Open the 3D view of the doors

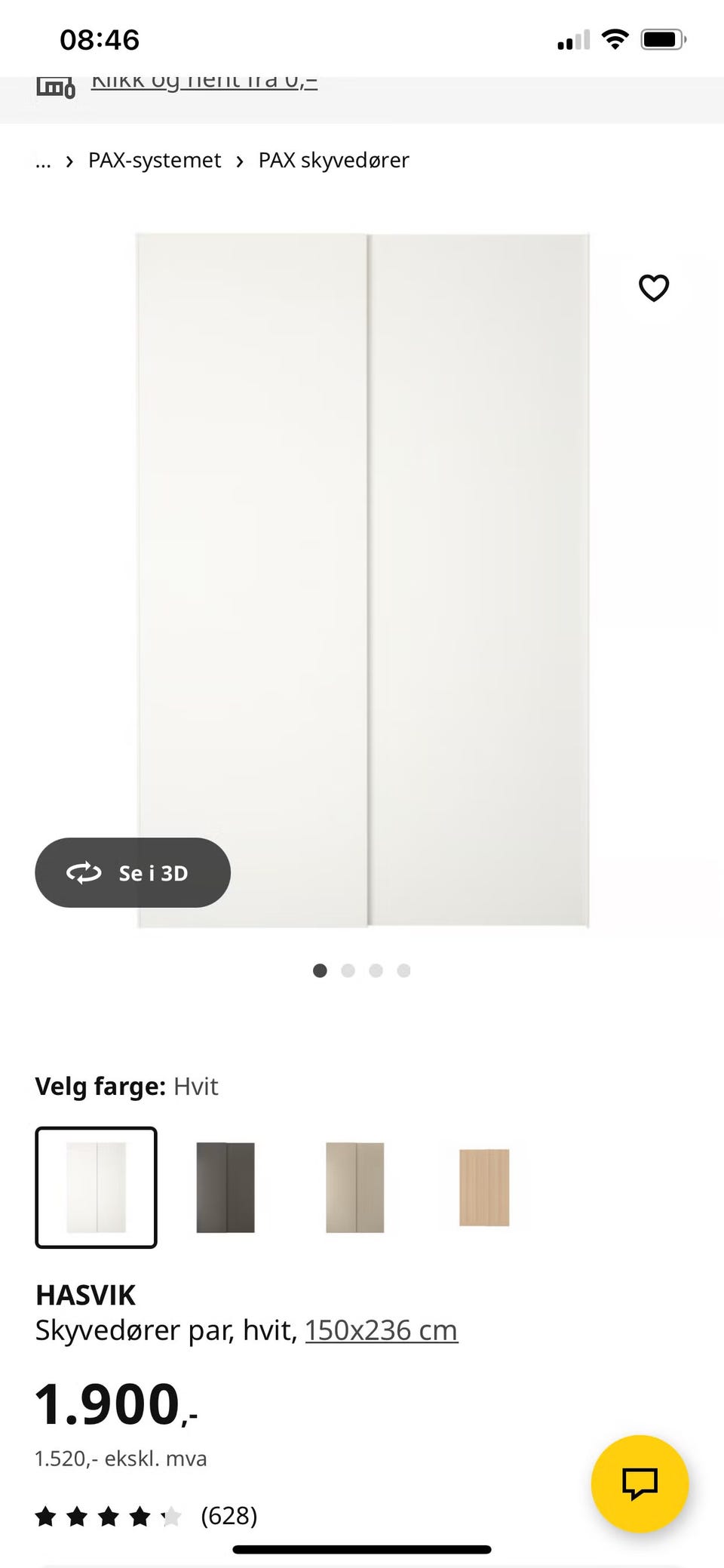pos(133,872)
